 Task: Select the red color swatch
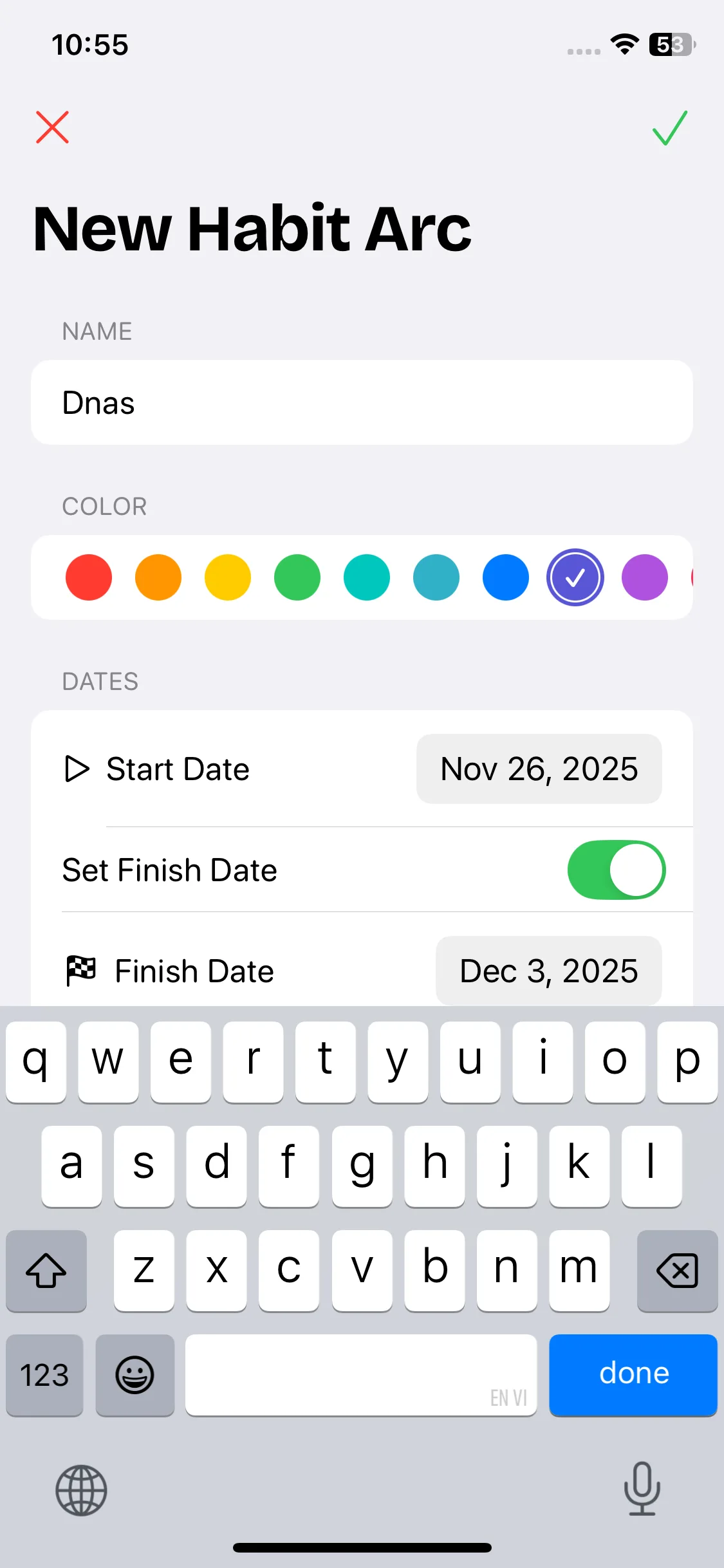point(89,577)
